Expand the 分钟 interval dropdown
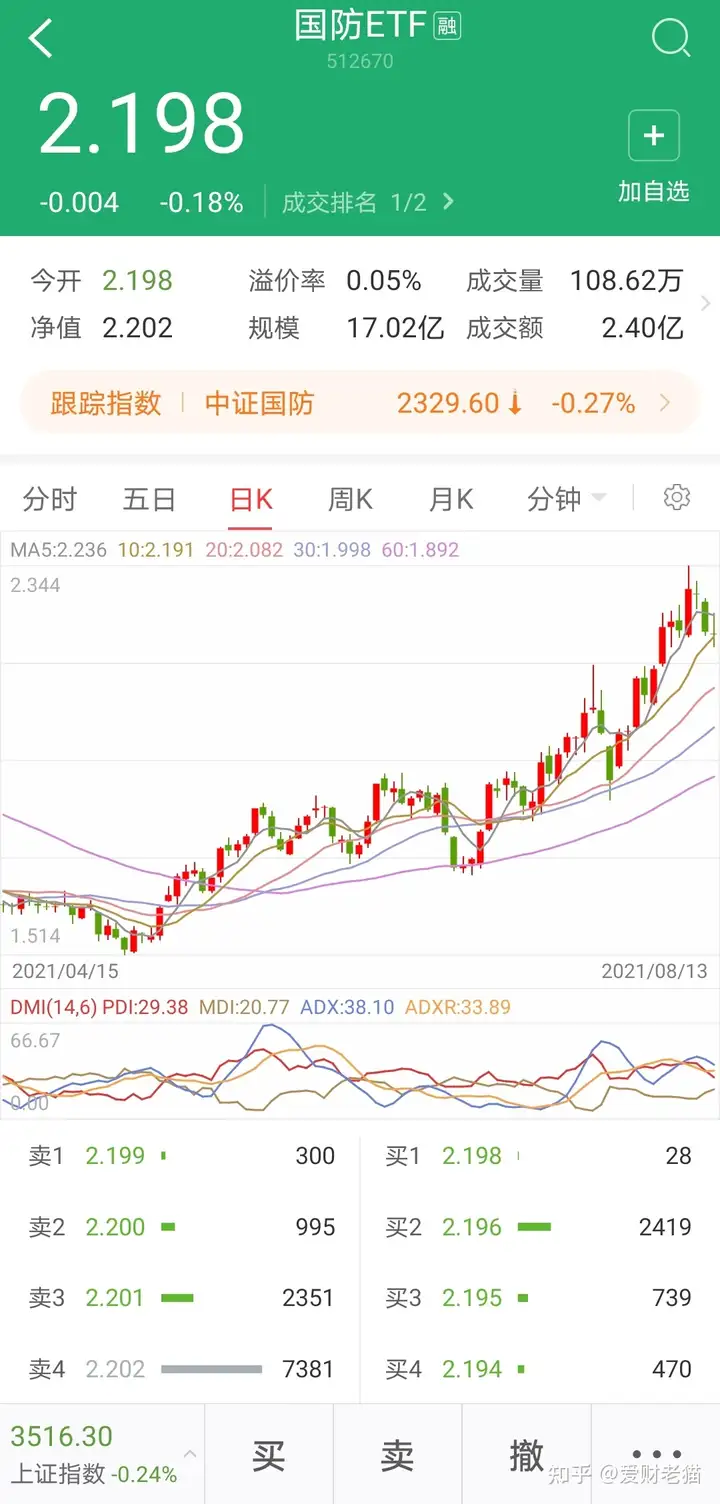 pyautogui.click(x=566, y=498)
